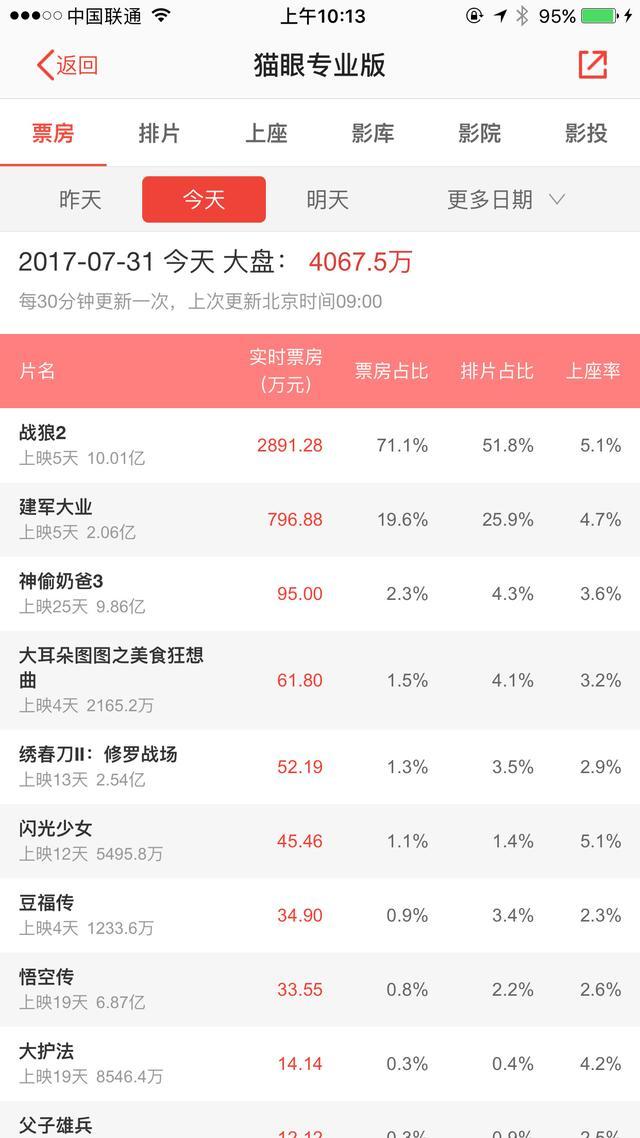Open details for 战狼2
The width and height of the screenshot is (640, 1138).
320,445
